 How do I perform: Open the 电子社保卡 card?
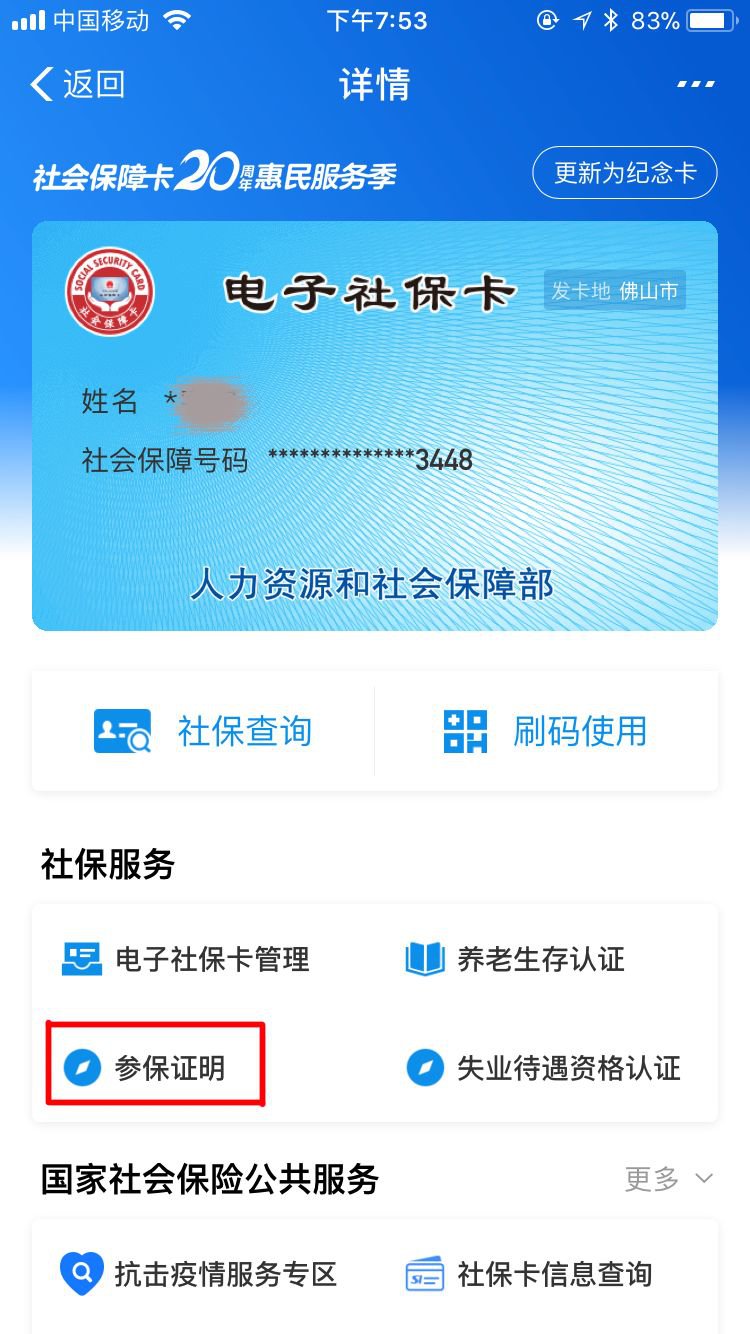pyautogui.click(x=374, y=425)
